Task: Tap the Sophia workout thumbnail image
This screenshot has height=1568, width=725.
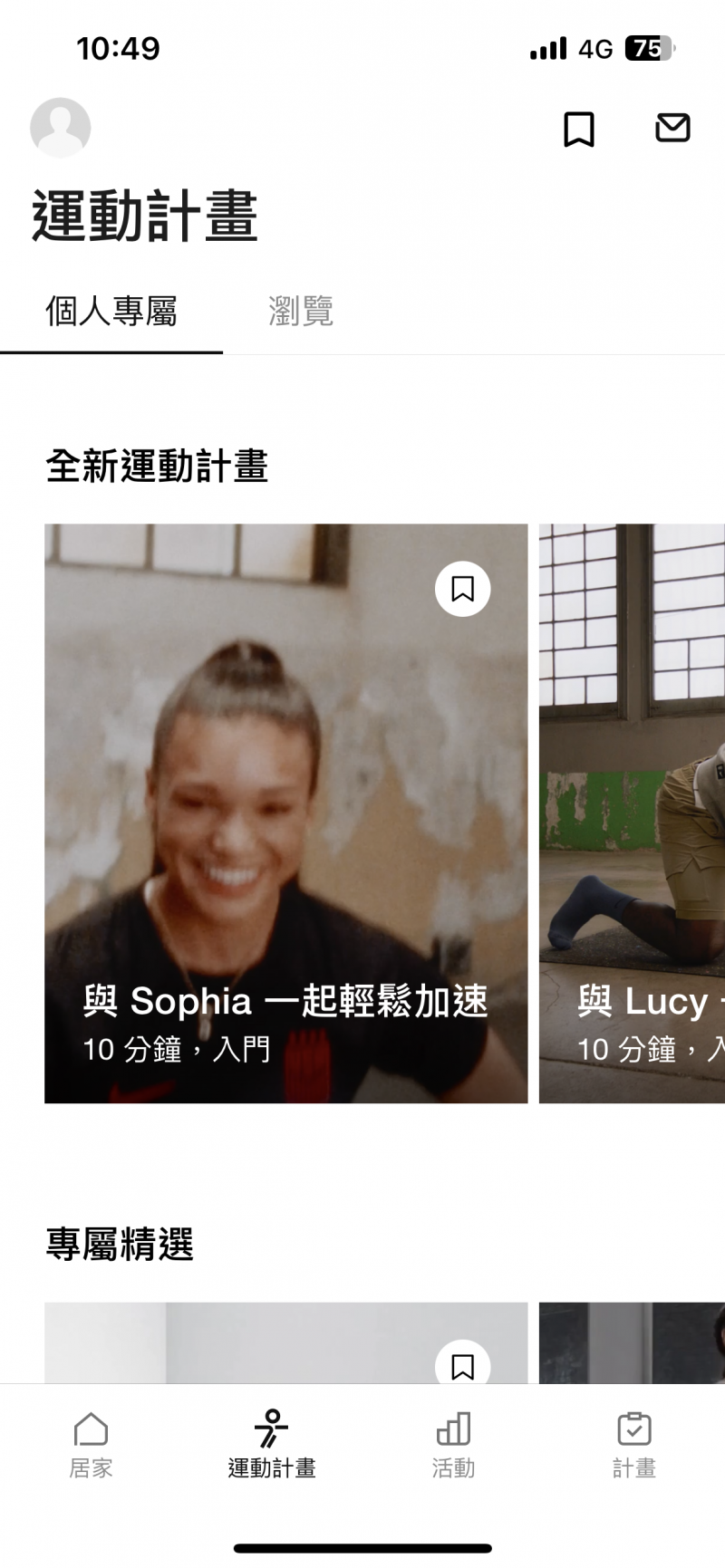Action: point(285,770)
